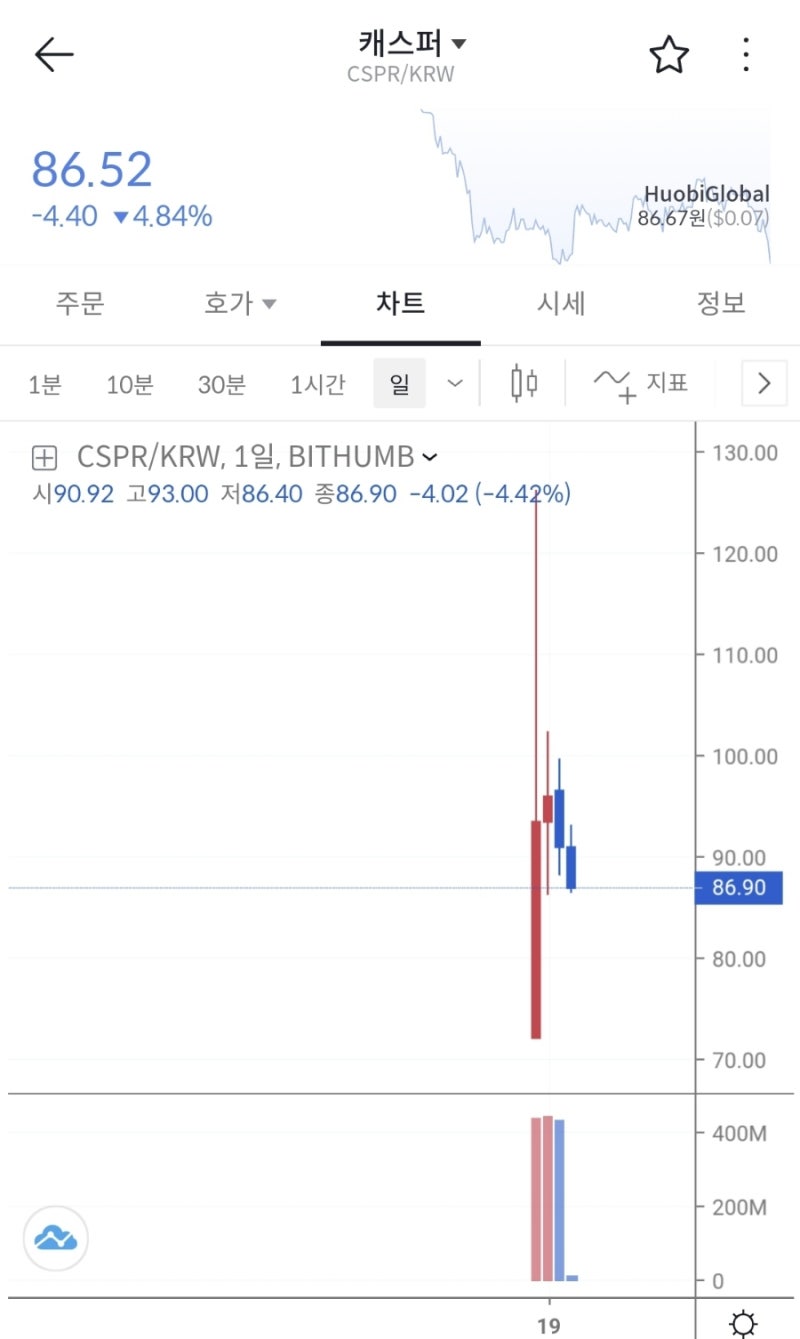Change the candlestick chart type
This screenshot has height=1339, width=800.
524,383
